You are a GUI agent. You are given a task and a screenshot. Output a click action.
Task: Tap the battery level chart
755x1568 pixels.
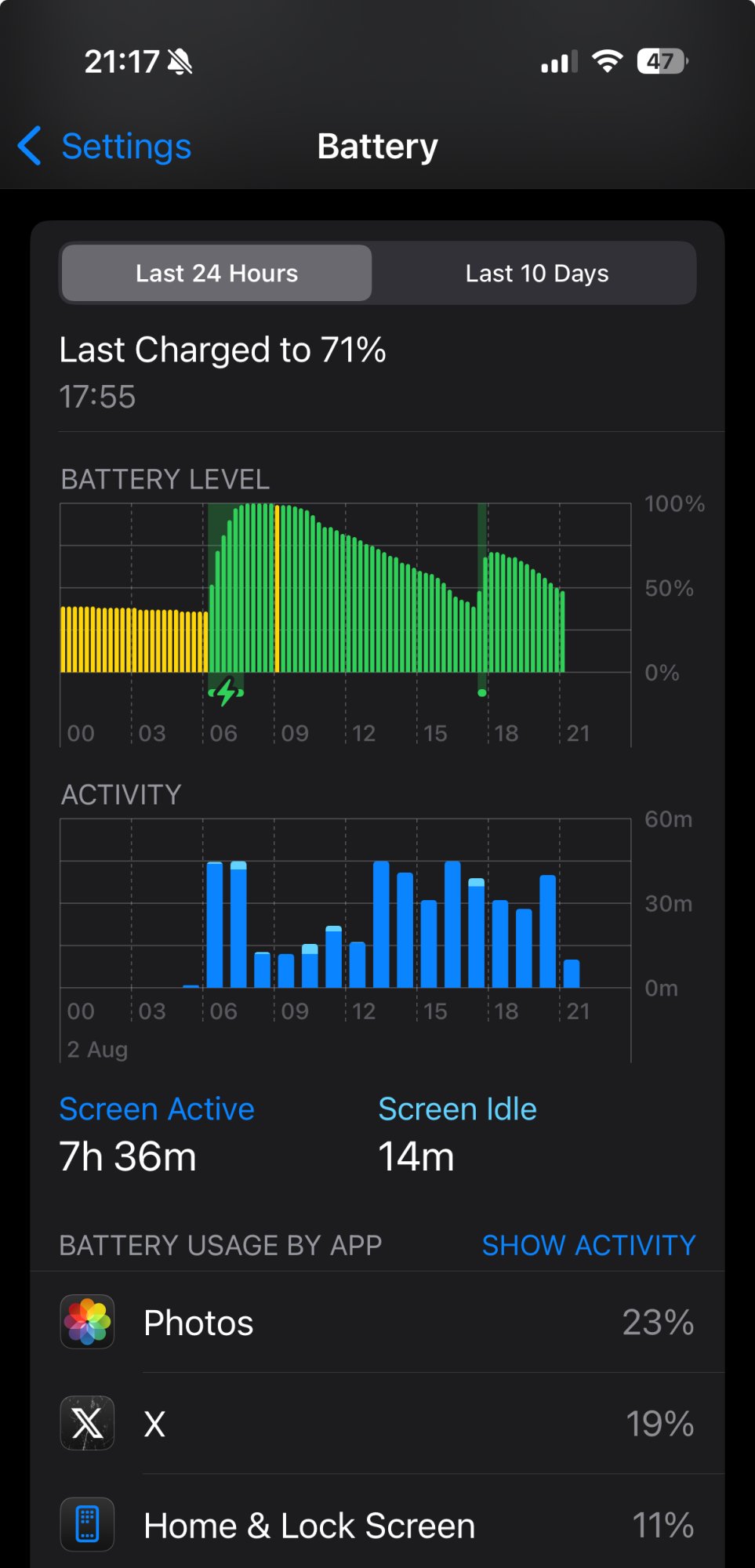[346, 624]
